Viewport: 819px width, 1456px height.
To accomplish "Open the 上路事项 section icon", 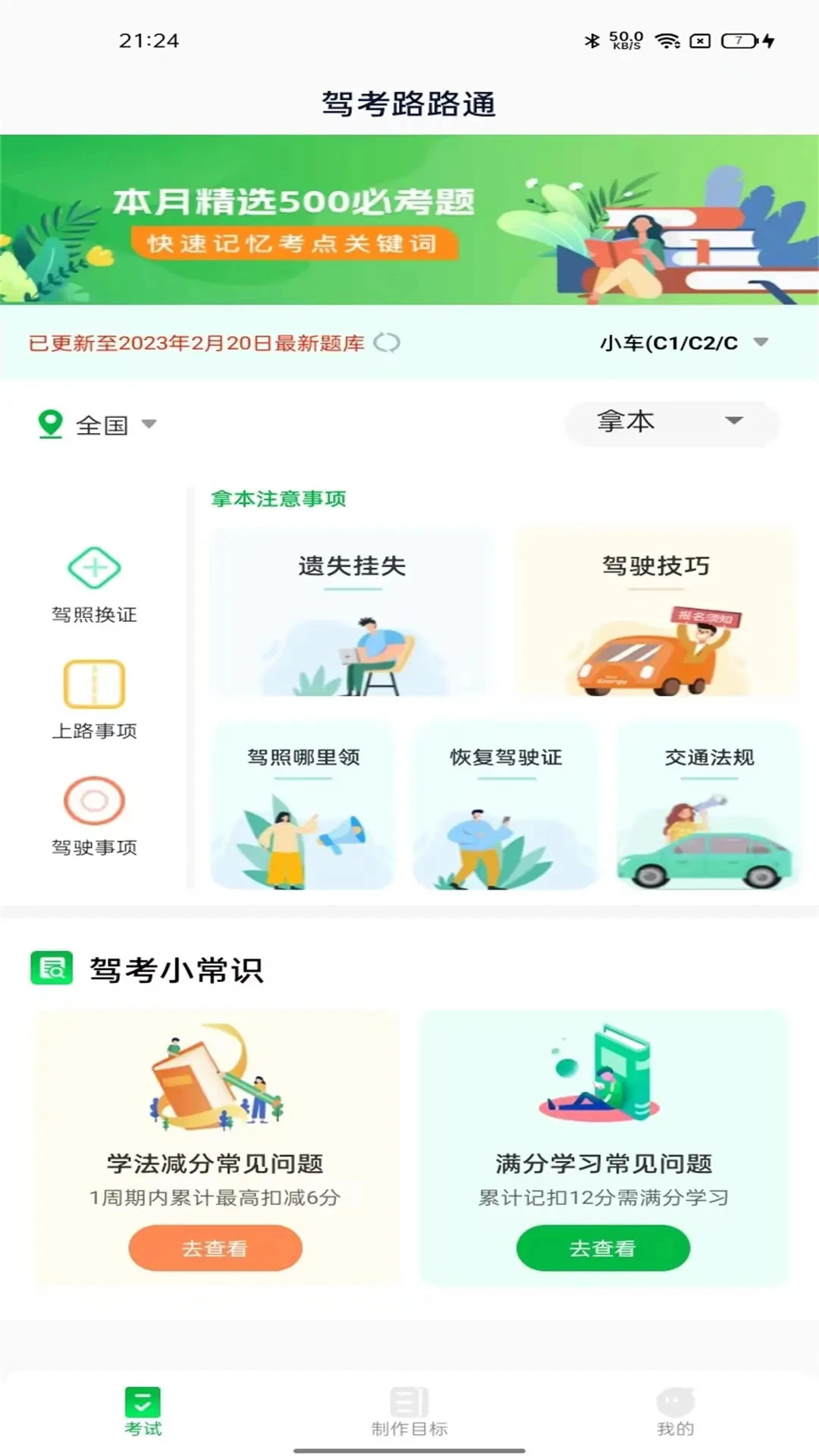I will point(93,685).
